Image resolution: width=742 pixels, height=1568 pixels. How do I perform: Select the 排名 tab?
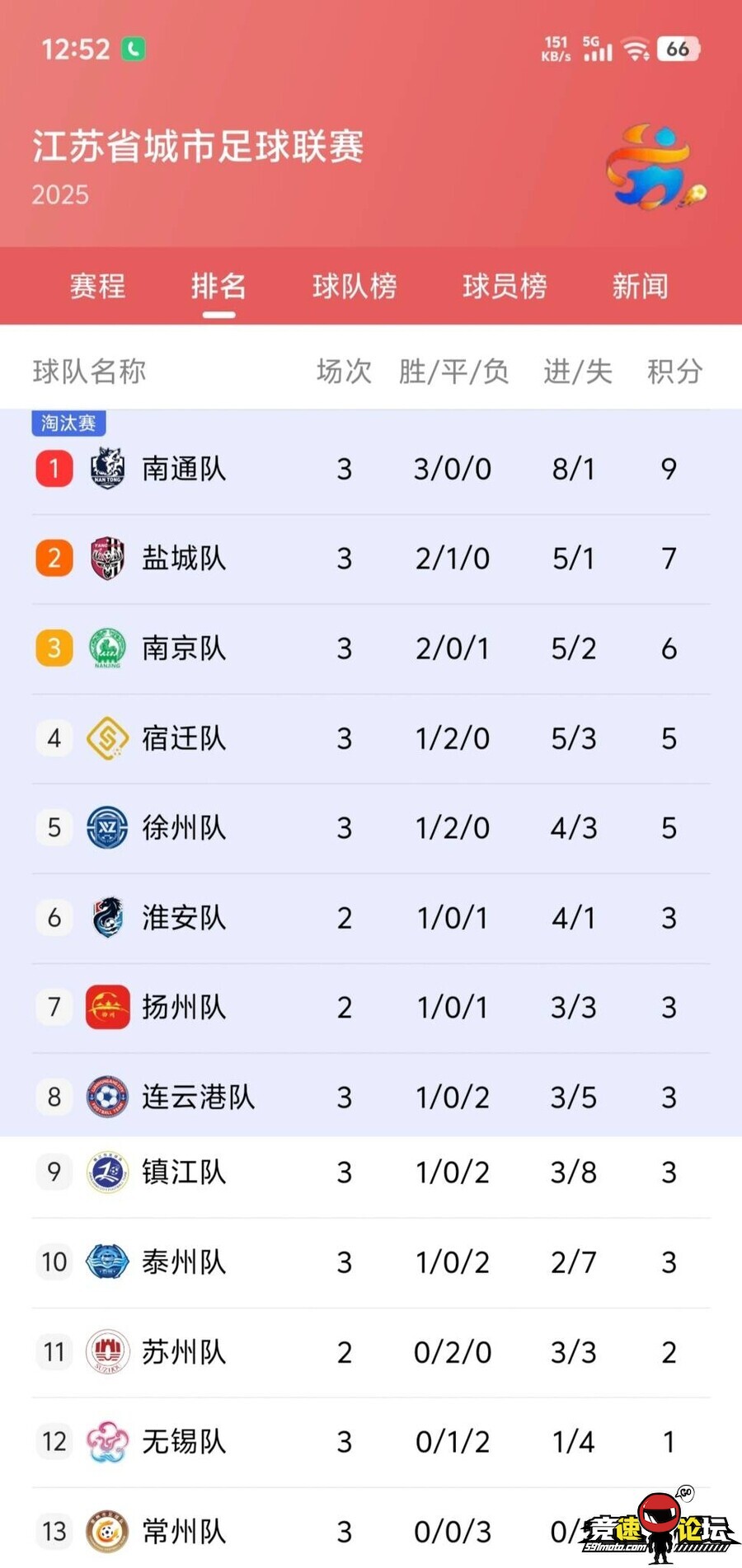[x=218, y=286]
